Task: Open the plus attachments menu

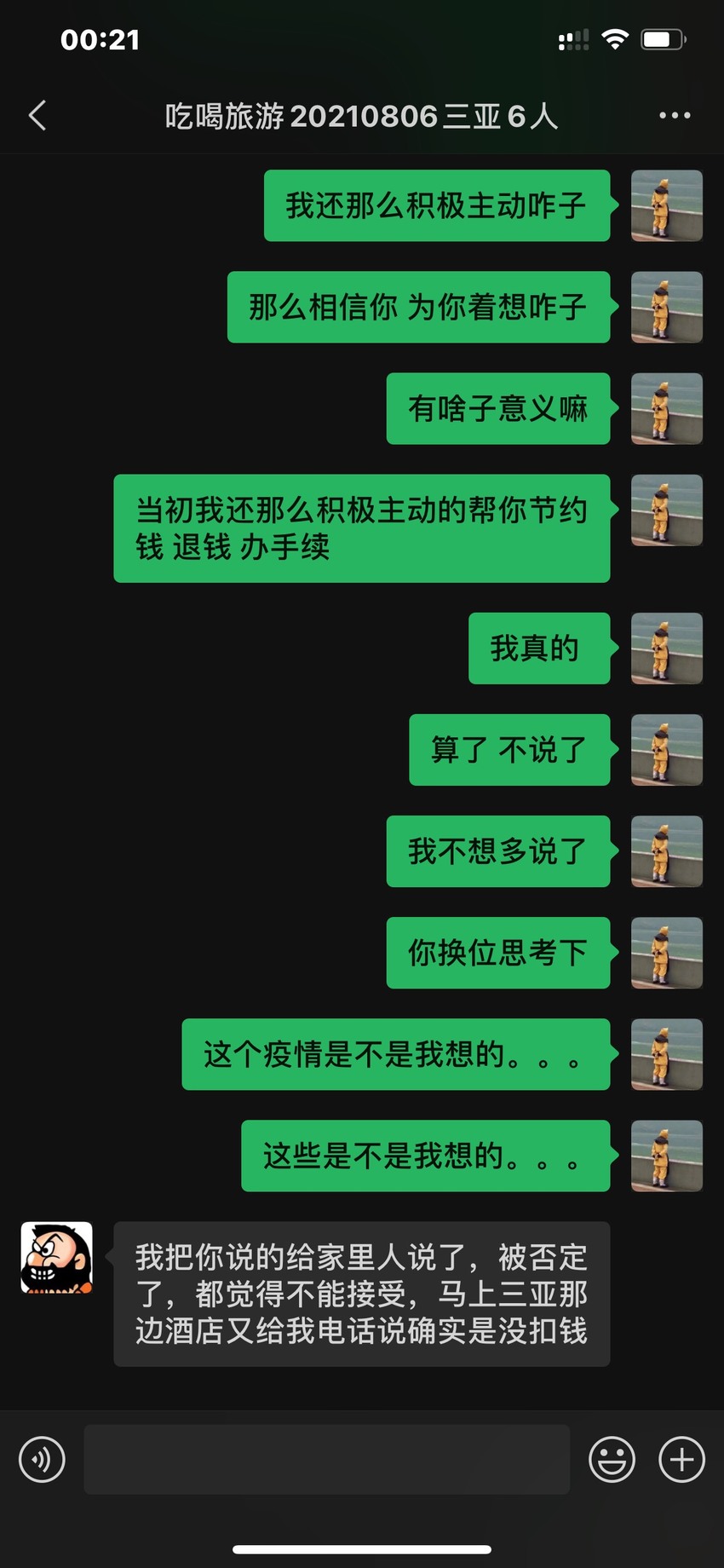Action: (x=682, y=1460)
